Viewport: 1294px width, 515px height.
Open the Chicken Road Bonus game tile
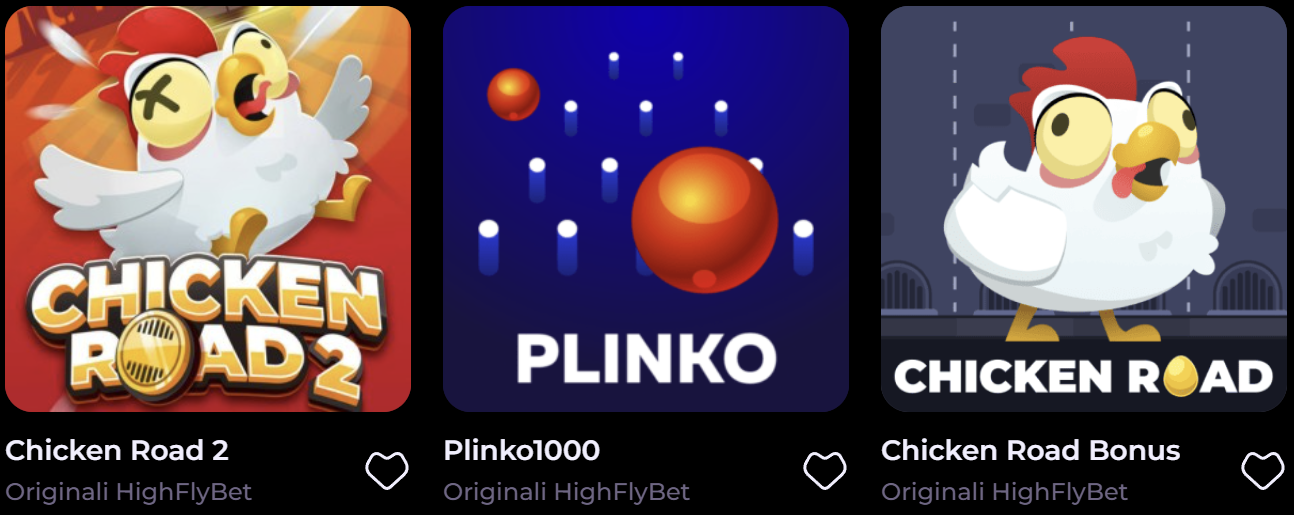[x=1083, y=209]
